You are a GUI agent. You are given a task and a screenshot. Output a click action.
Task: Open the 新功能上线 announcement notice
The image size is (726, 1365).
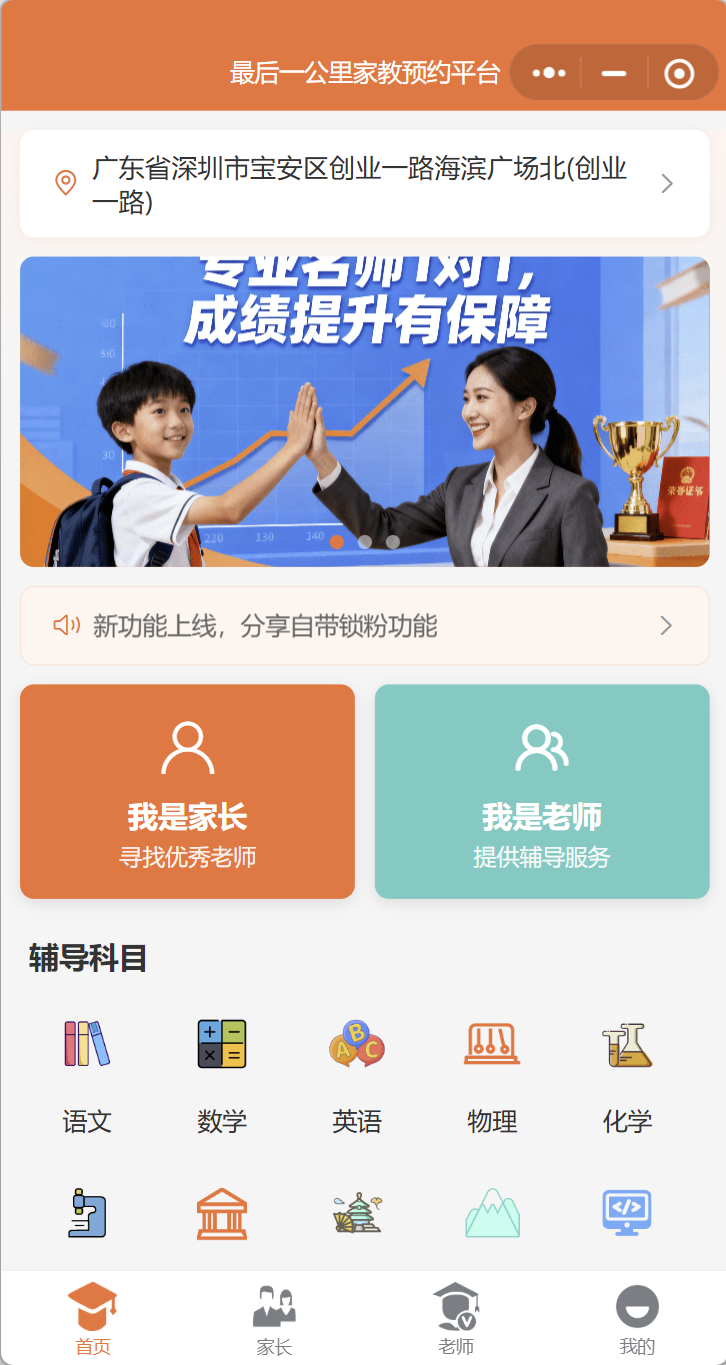click(364, 626)
